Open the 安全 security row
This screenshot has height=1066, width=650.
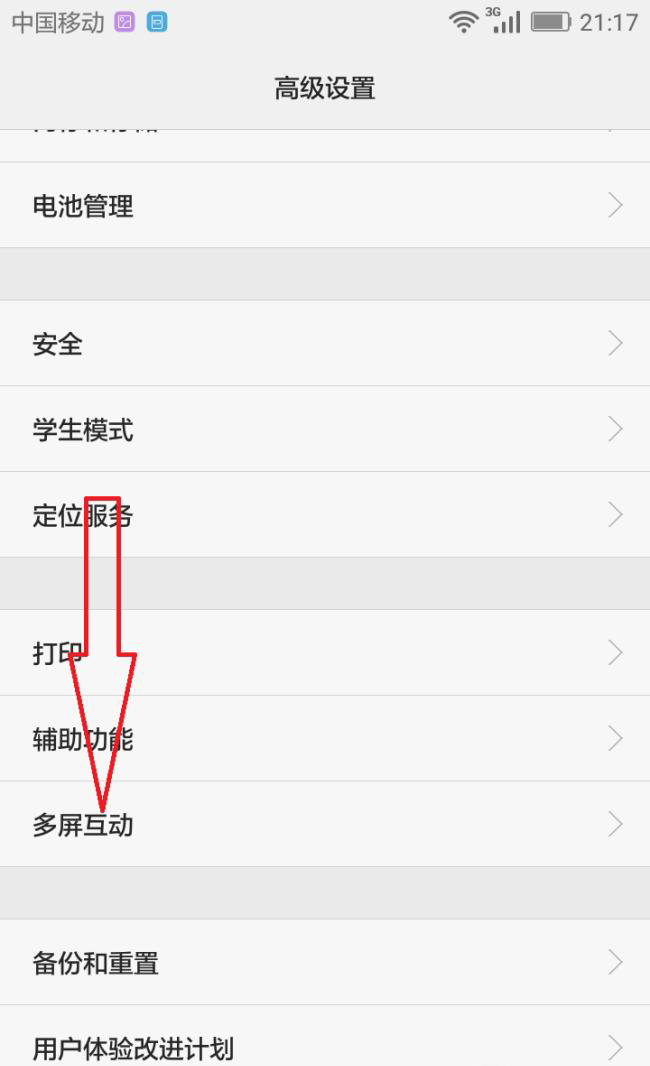tap(325, 343)
